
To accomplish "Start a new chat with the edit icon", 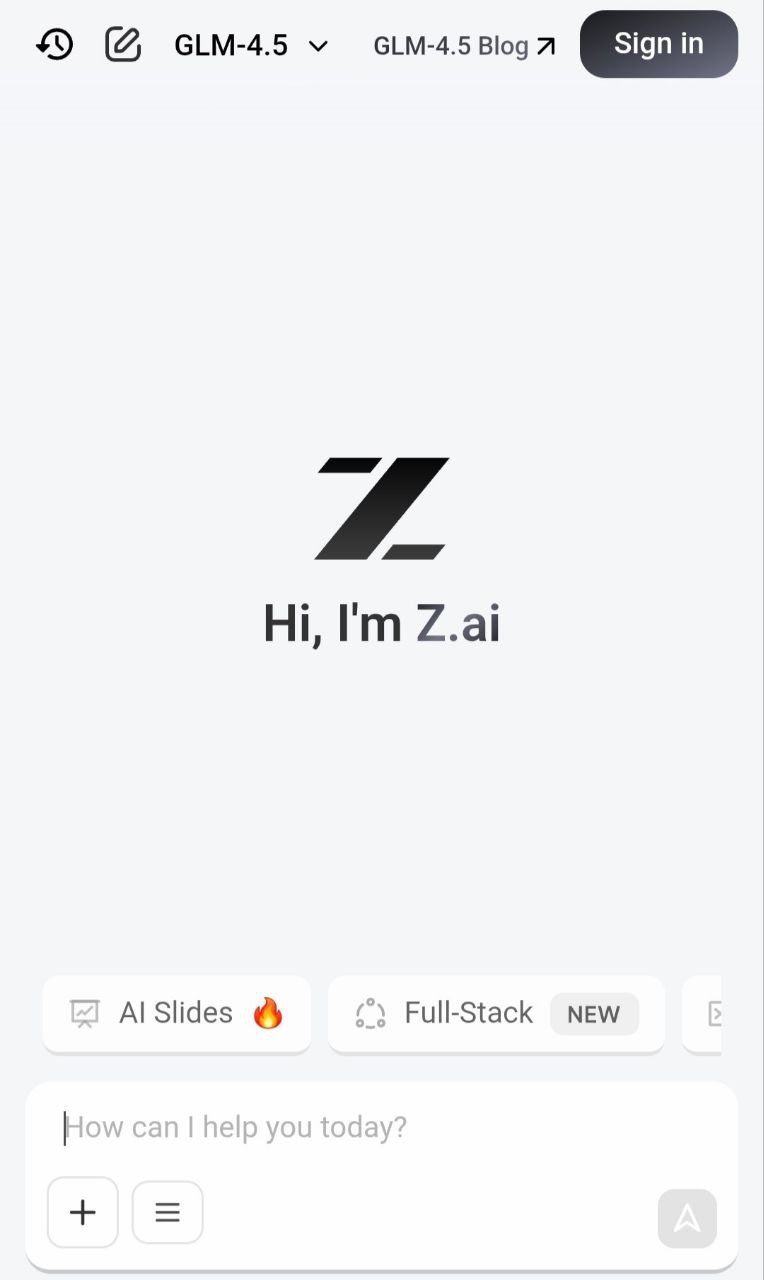I will 123,44.
